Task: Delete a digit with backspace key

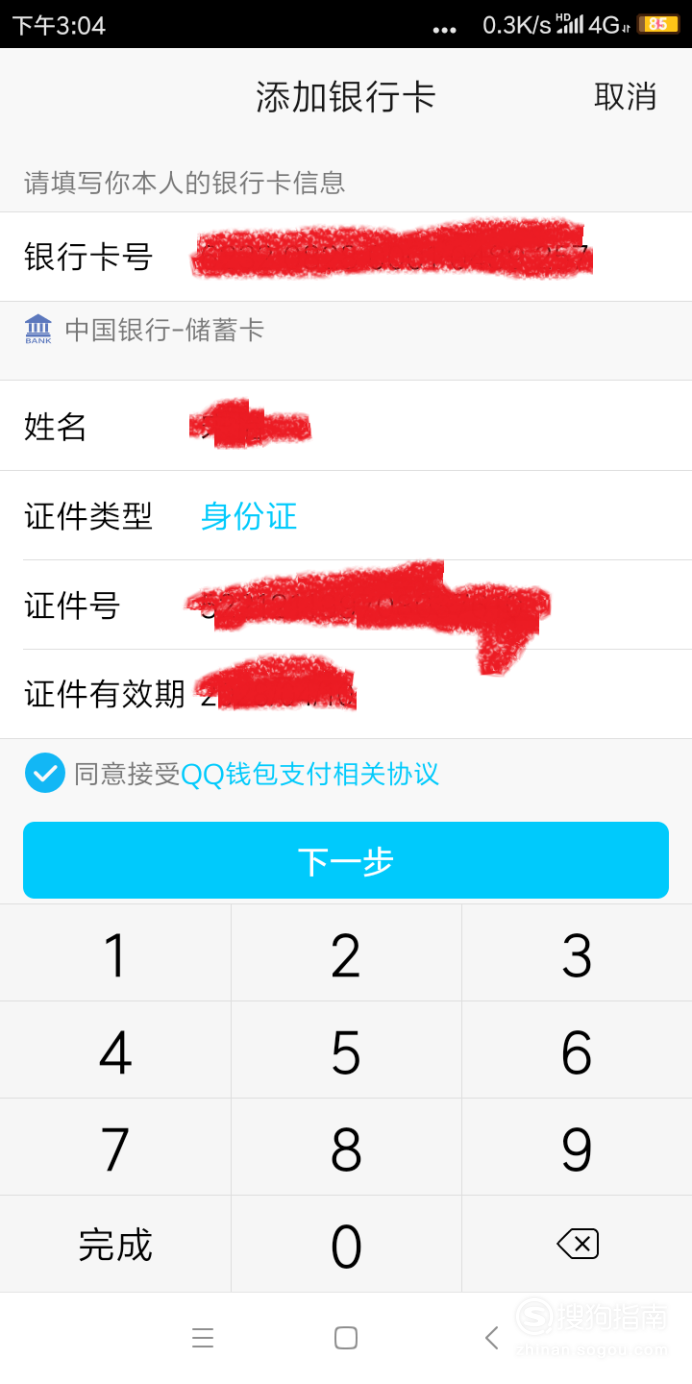Action: point(577,1245)
